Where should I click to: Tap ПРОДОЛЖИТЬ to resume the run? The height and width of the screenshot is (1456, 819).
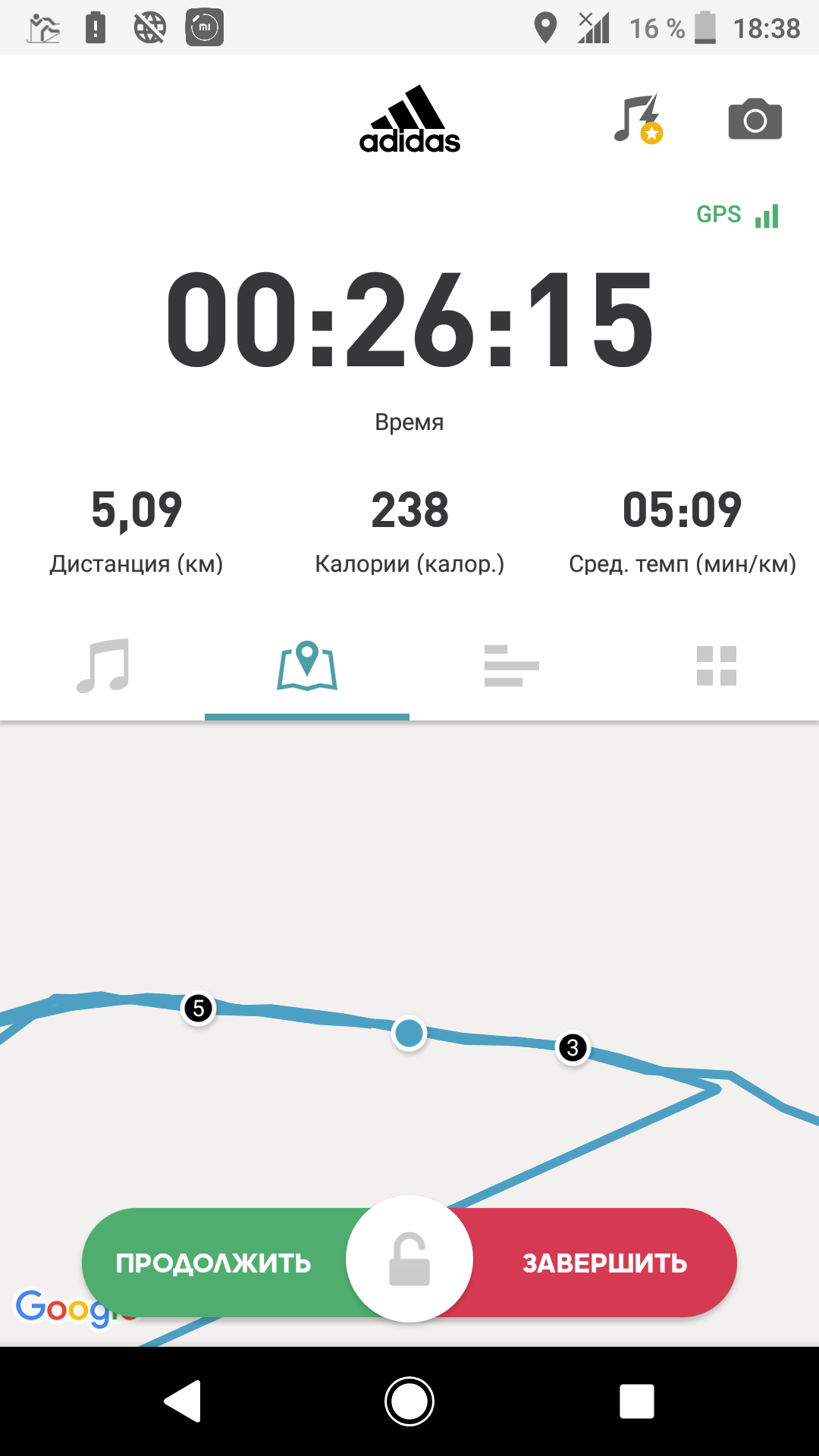pos(213,1263)
